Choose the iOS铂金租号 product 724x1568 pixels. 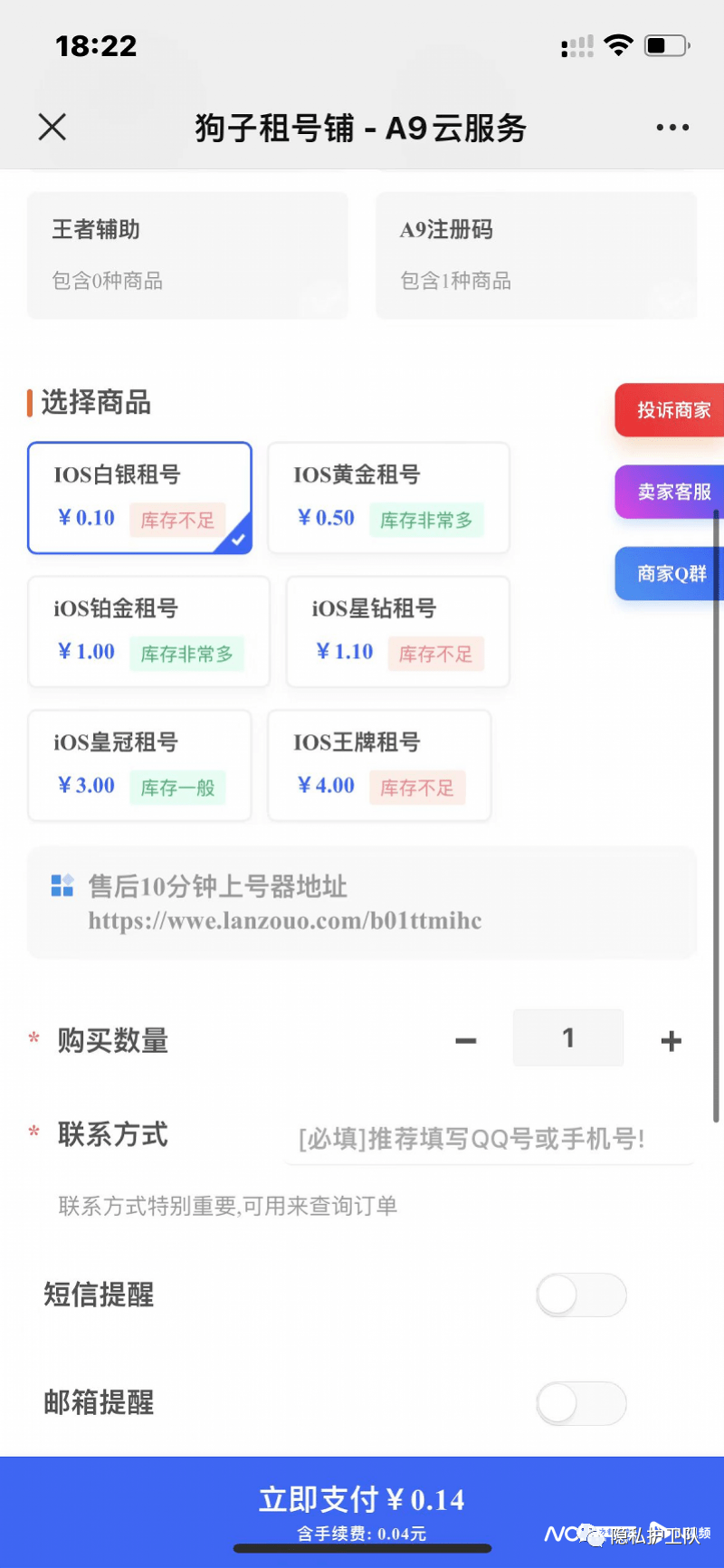coord(148,631)
